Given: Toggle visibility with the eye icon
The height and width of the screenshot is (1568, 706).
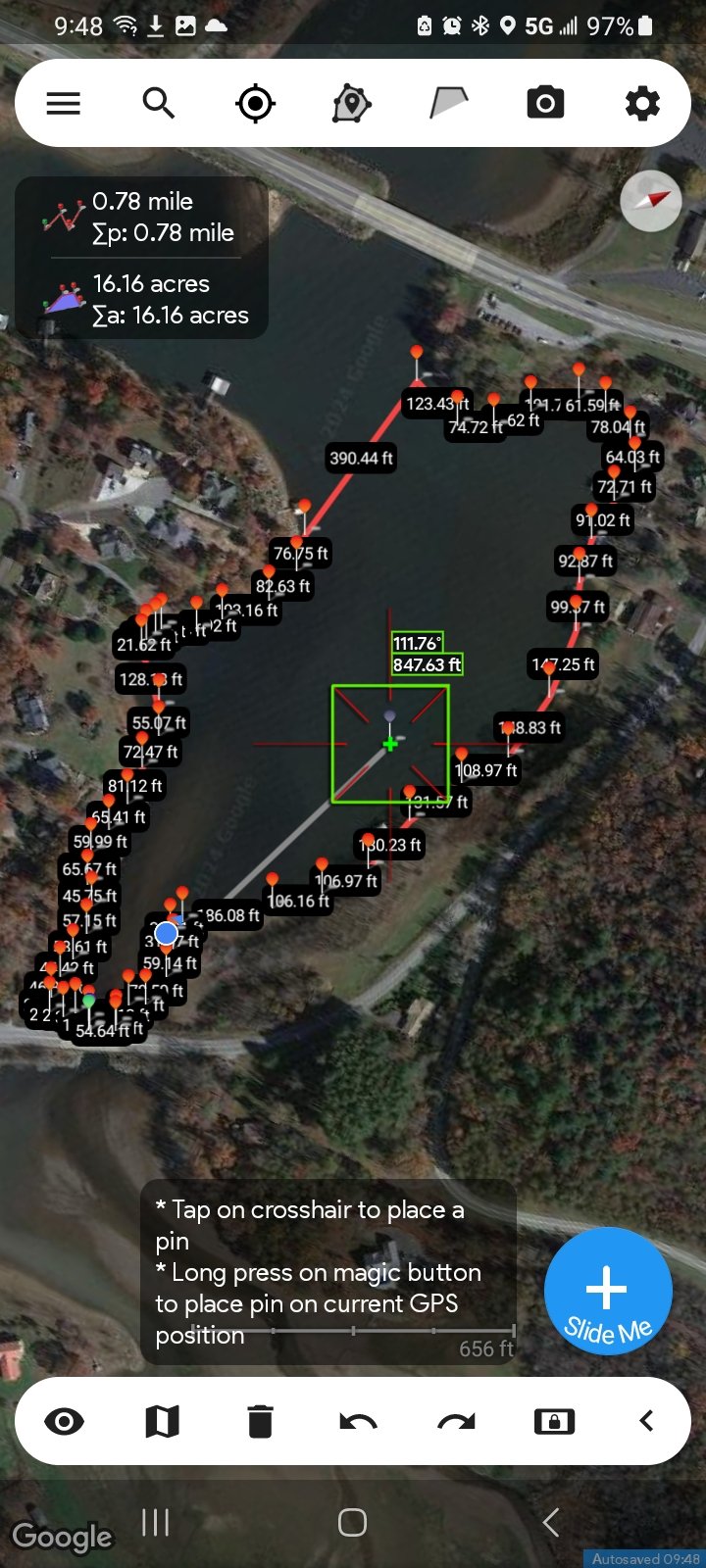Looking at the screenshot, I should click(x=65, y=1421).
